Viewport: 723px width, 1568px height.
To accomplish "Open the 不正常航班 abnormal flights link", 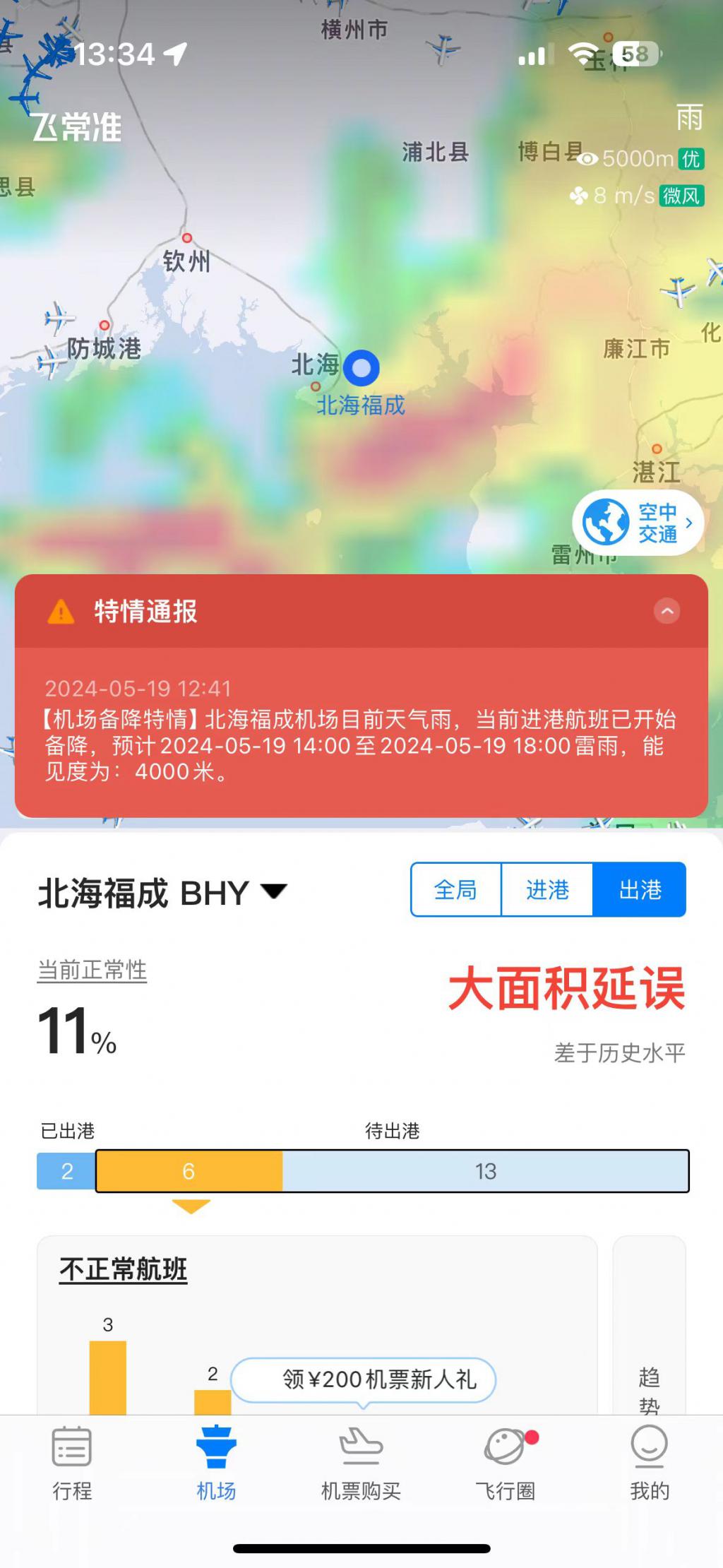I will 124,1270.
